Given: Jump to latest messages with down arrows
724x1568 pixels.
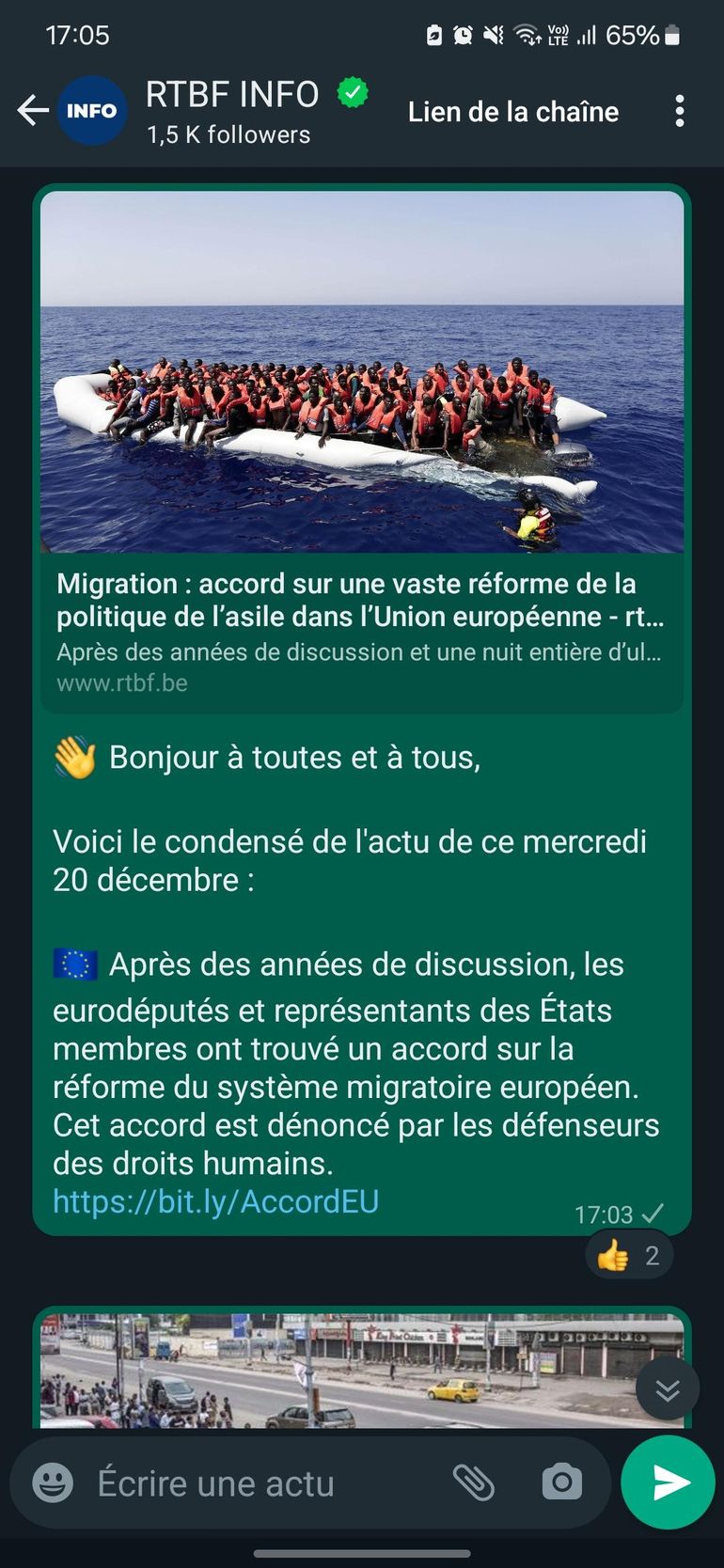Looking at the screenshot, I should pos(667,1388).
